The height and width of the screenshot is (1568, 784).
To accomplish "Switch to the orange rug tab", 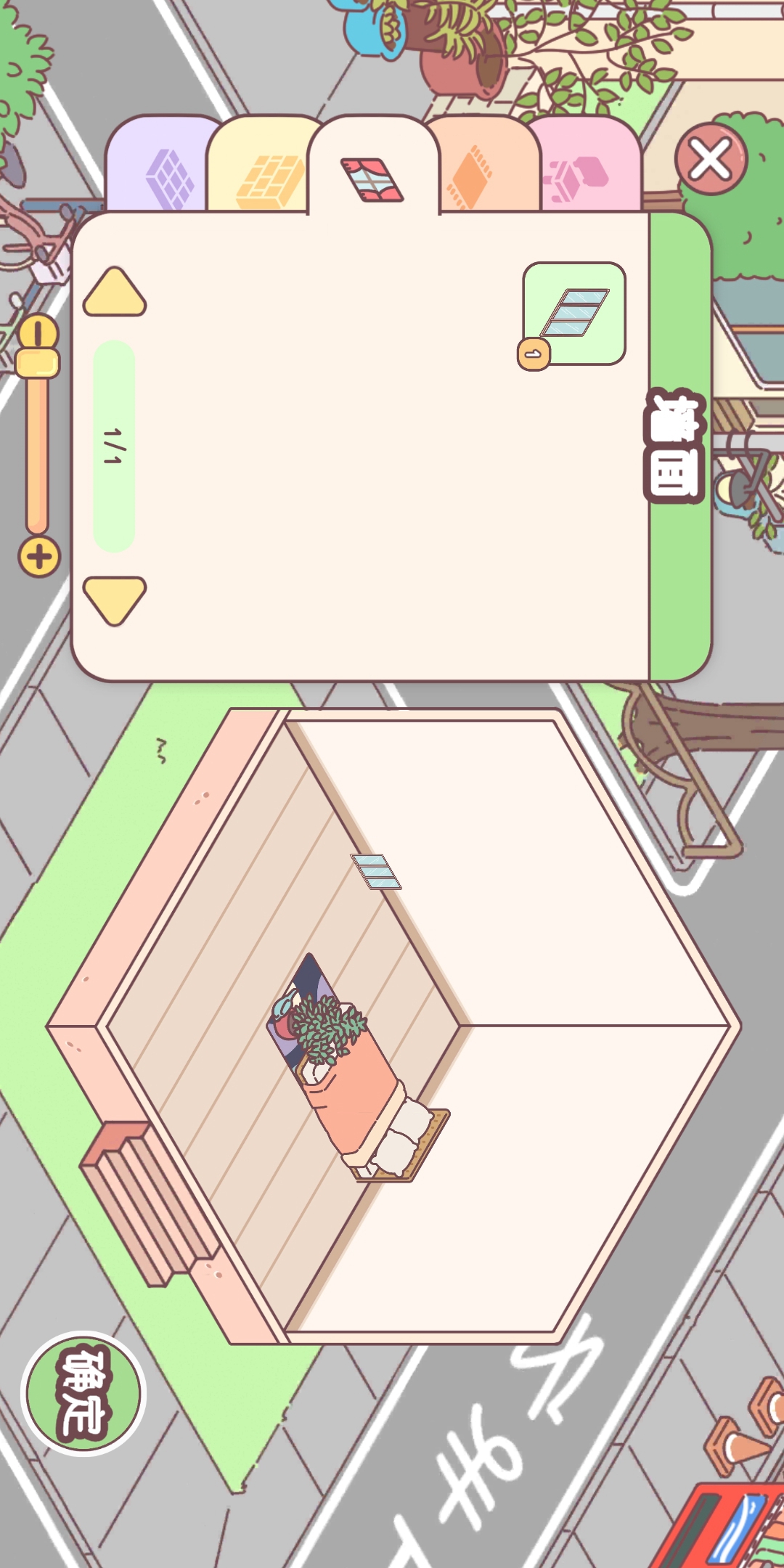I will click(473, 178).
